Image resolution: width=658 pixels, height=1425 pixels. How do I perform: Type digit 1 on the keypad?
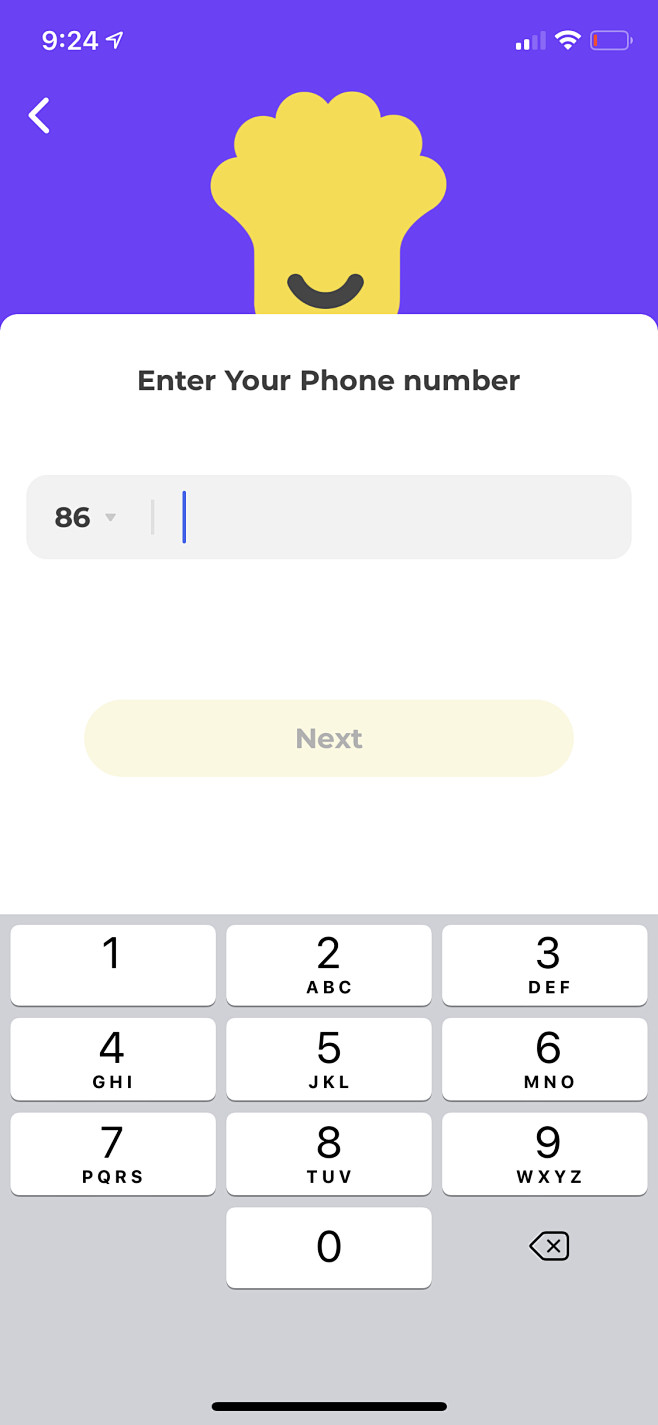coord(113,965)
